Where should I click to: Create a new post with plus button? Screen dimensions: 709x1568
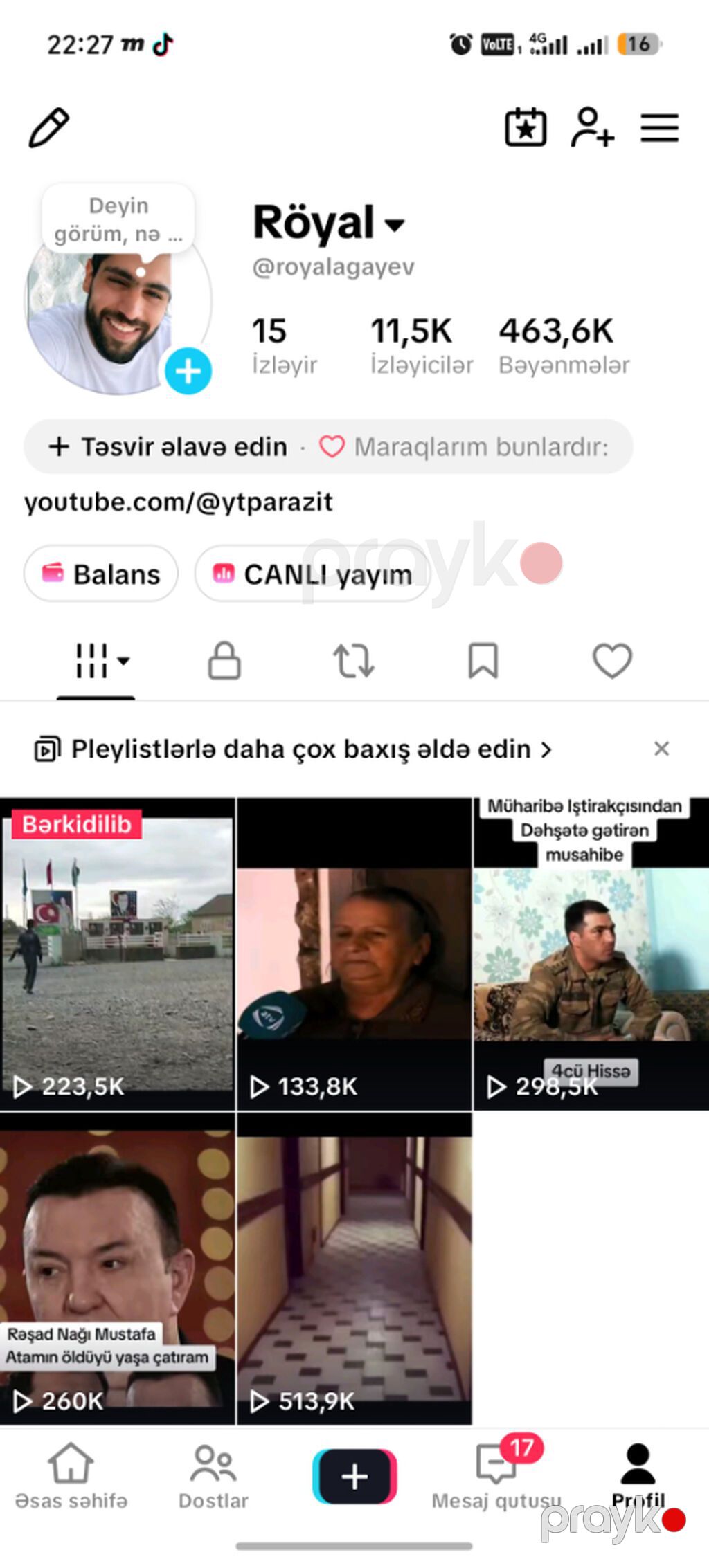click(x=354, y=1477)
